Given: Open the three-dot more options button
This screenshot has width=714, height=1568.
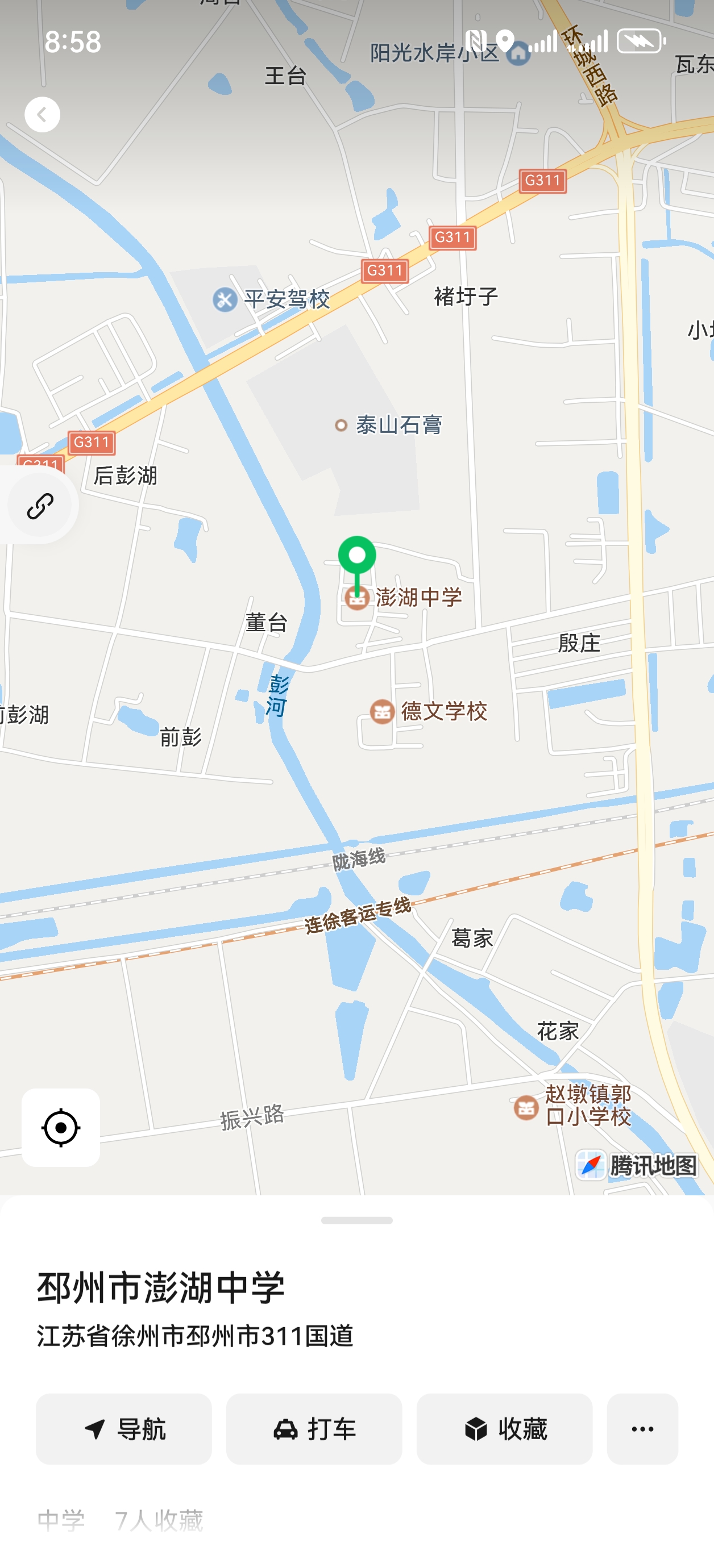Looking at the screenshot, I should pyautogui.click(x=642, y=1429).
